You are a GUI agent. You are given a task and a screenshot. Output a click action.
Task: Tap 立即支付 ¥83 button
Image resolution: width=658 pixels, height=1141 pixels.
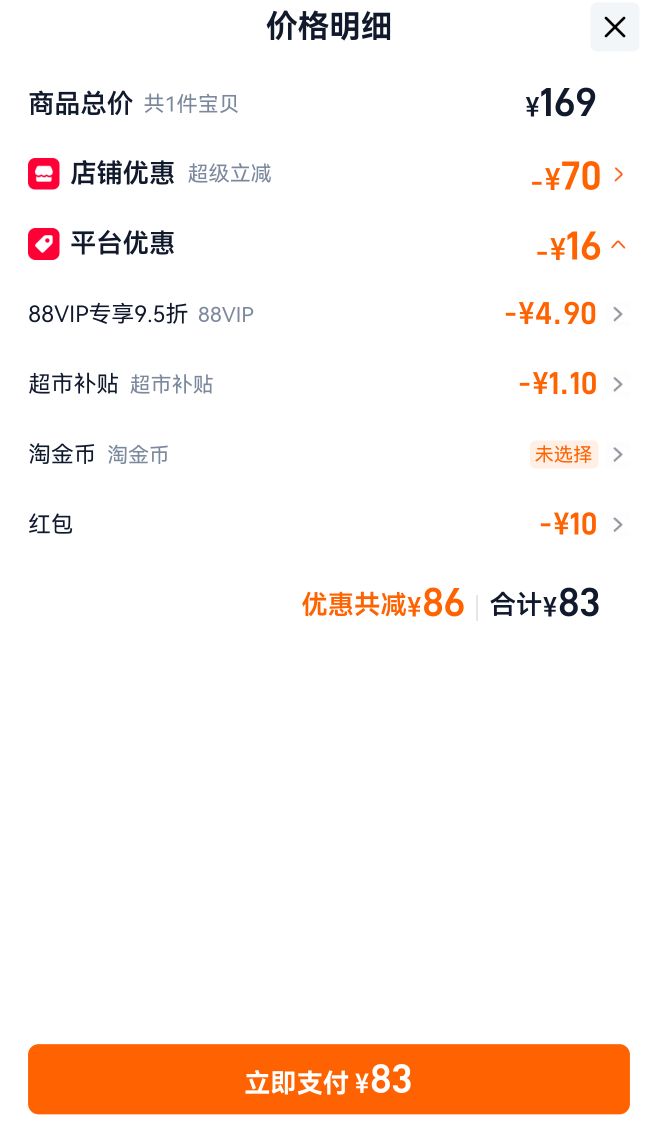328,1079
